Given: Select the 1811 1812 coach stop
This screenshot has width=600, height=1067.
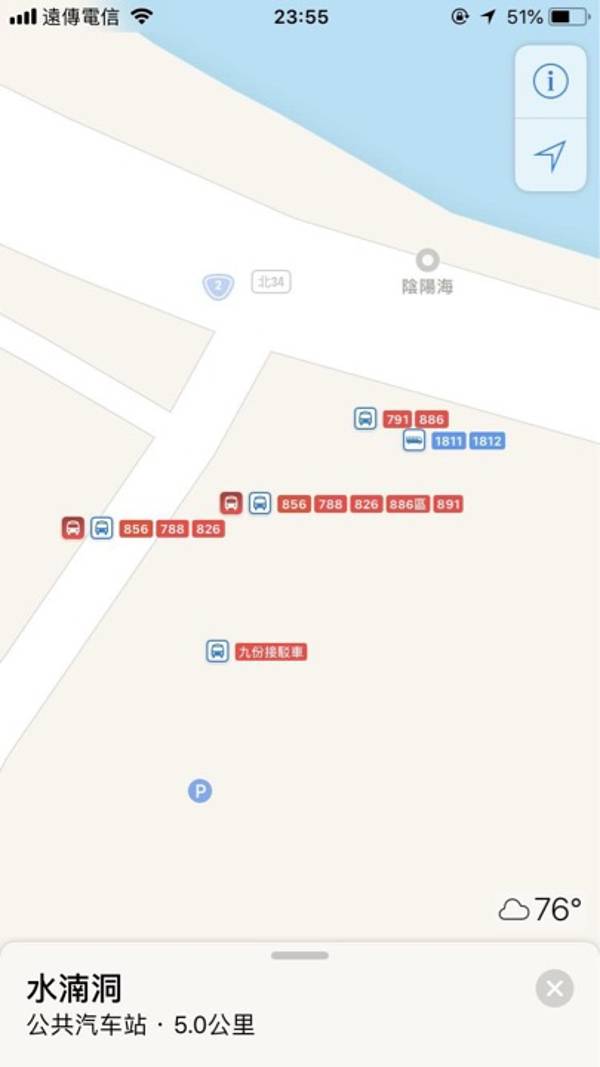Looking at the screenshot, I should pos(414,441).
